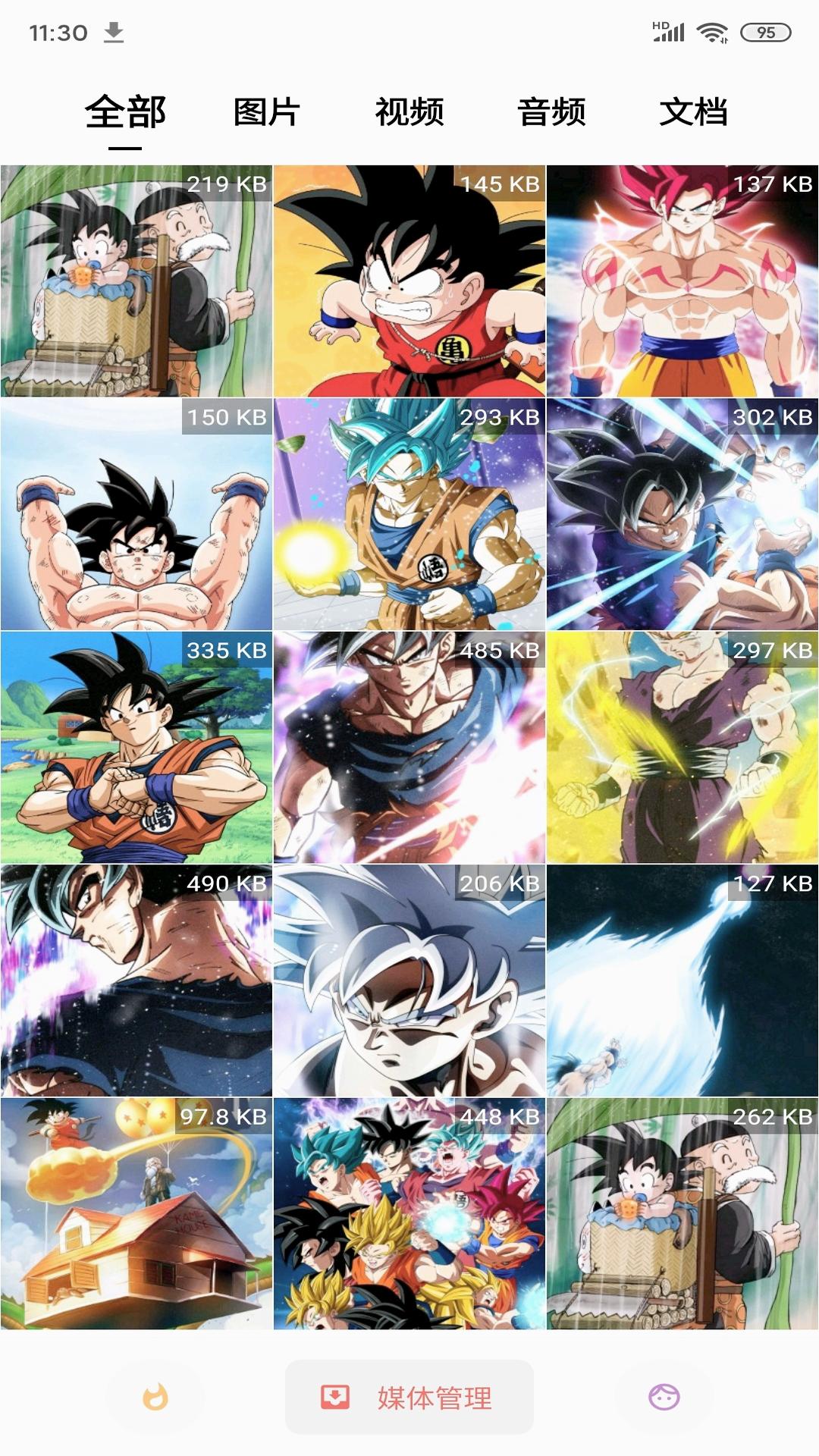Open the 335 KB image

point(136,748)
